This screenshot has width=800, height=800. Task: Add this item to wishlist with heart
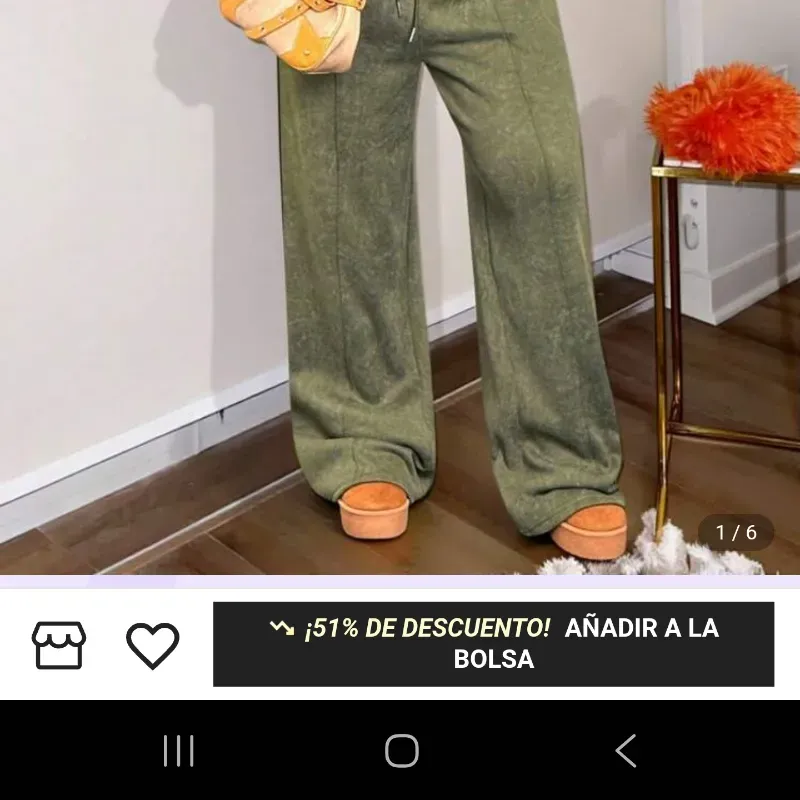[x=152, y=645]
